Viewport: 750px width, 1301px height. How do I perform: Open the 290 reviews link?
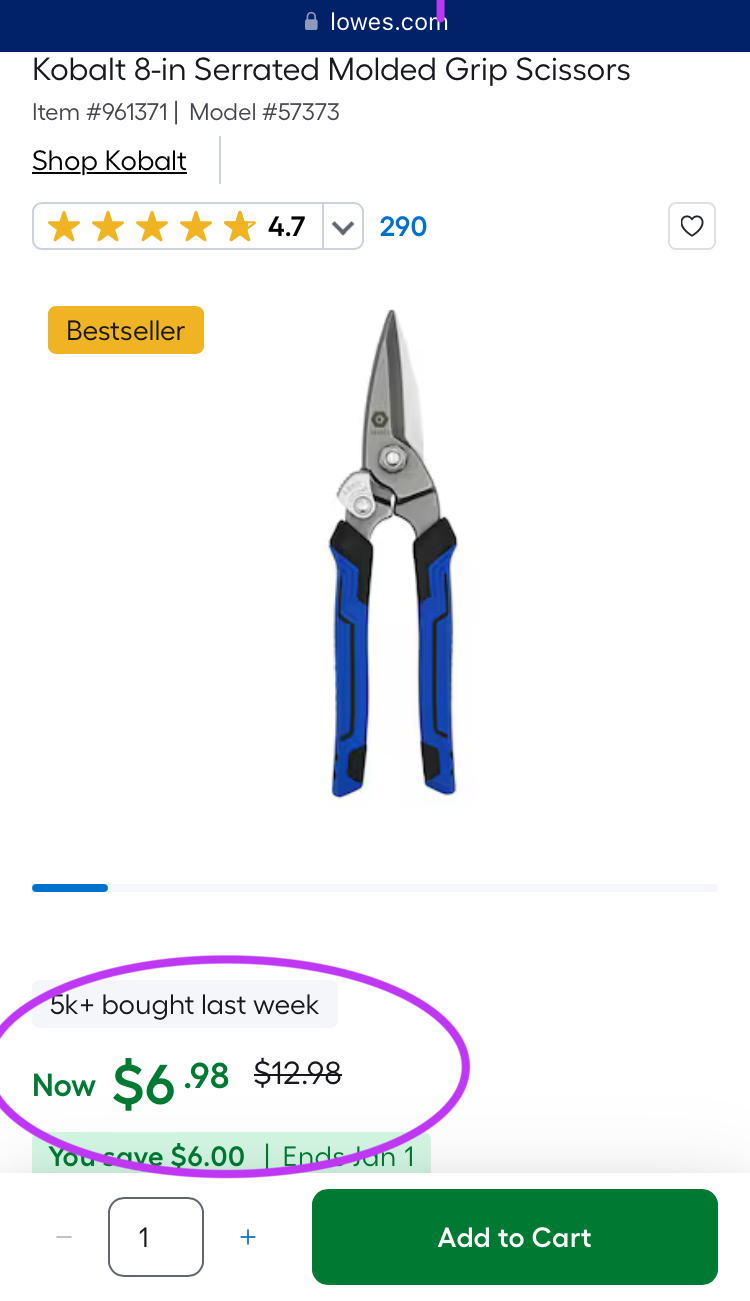point(403,227)
